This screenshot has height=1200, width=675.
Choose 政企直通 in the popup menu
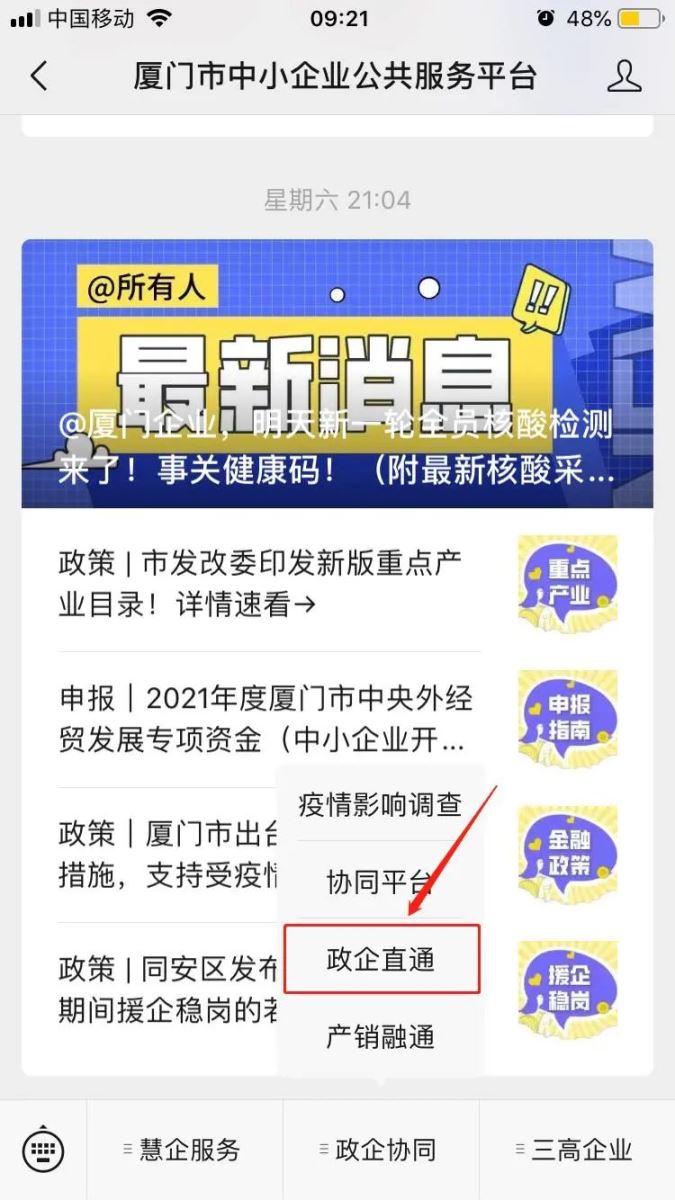(x=381, y=959)
